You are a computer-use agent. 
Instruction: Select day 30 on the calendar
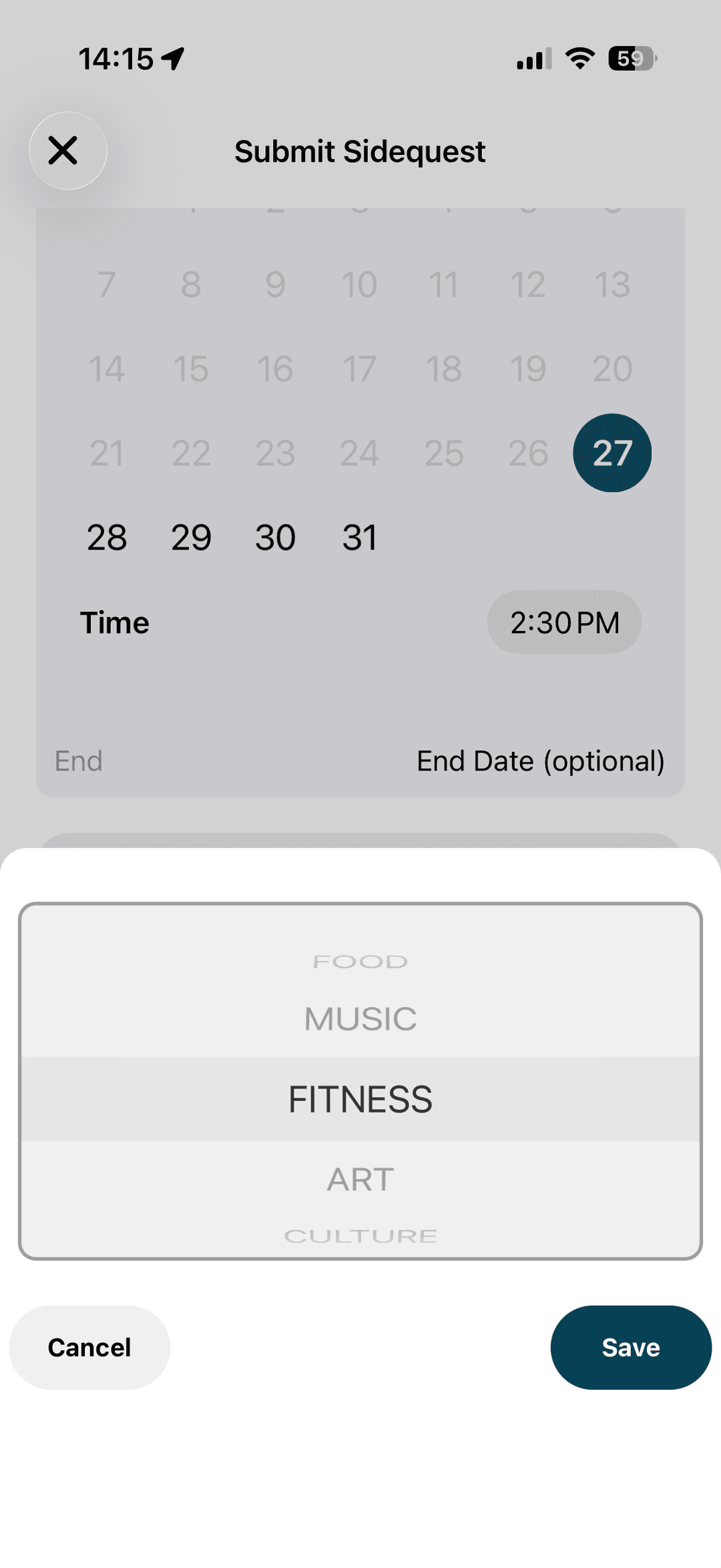pos(275,538)
